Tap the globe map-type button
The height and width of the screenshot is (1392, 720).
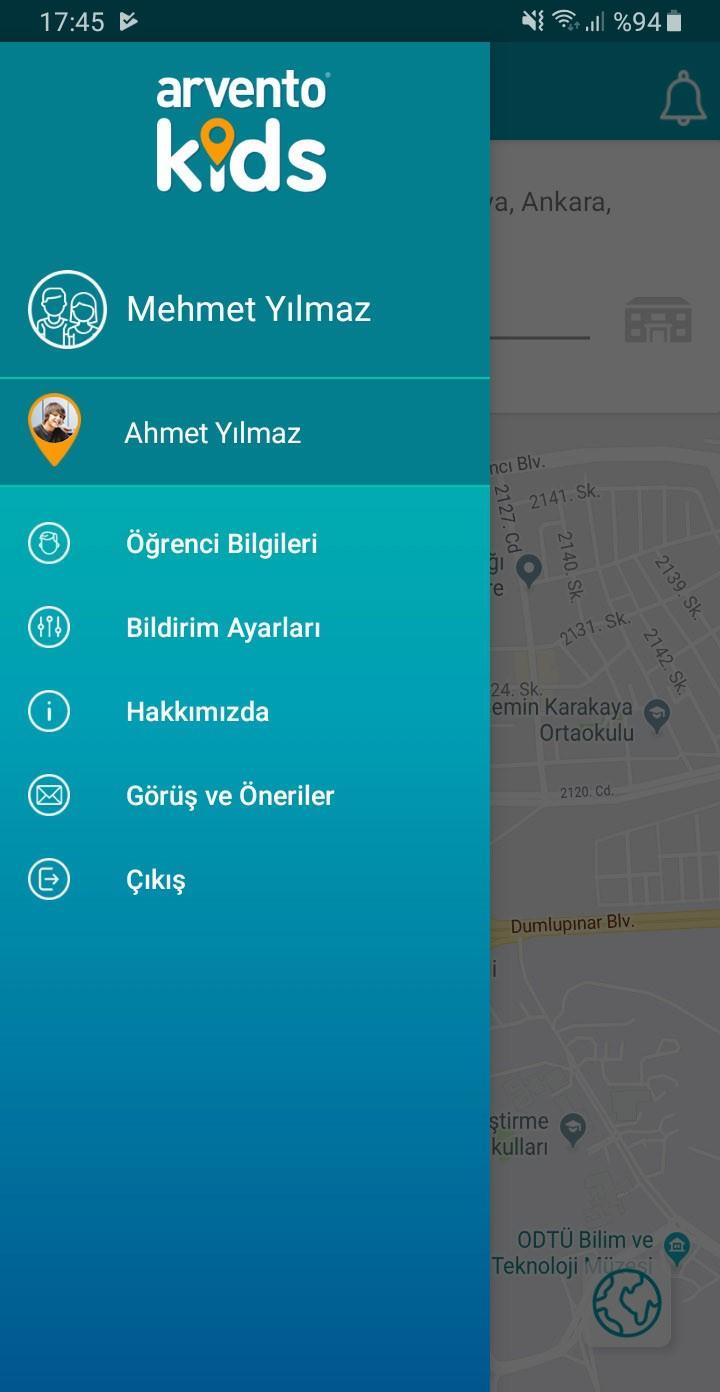(x=627, y=1303)
